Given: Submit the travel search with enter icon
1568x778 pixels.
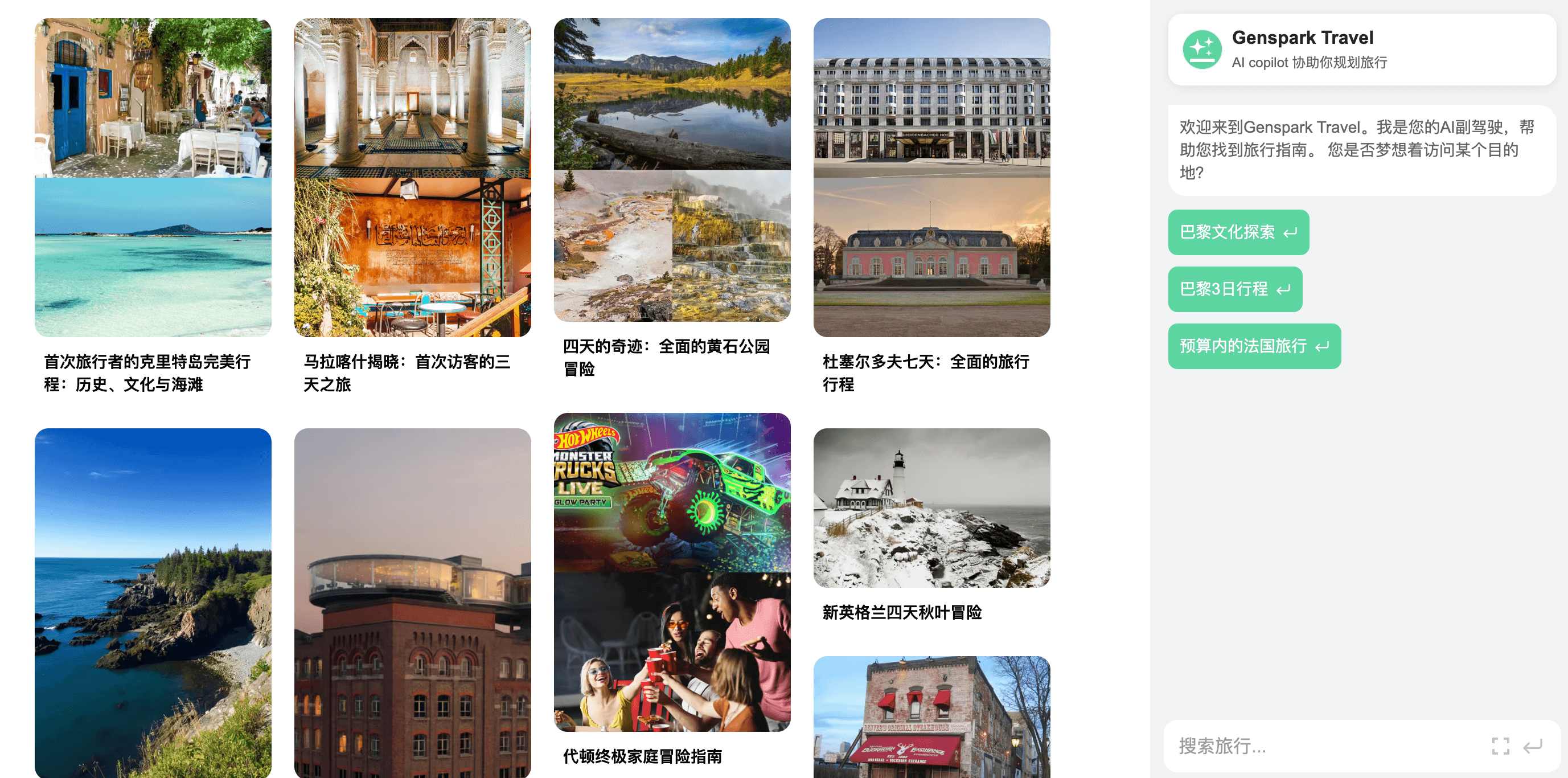Looking at the screenshot, I should pos(1532,745).
